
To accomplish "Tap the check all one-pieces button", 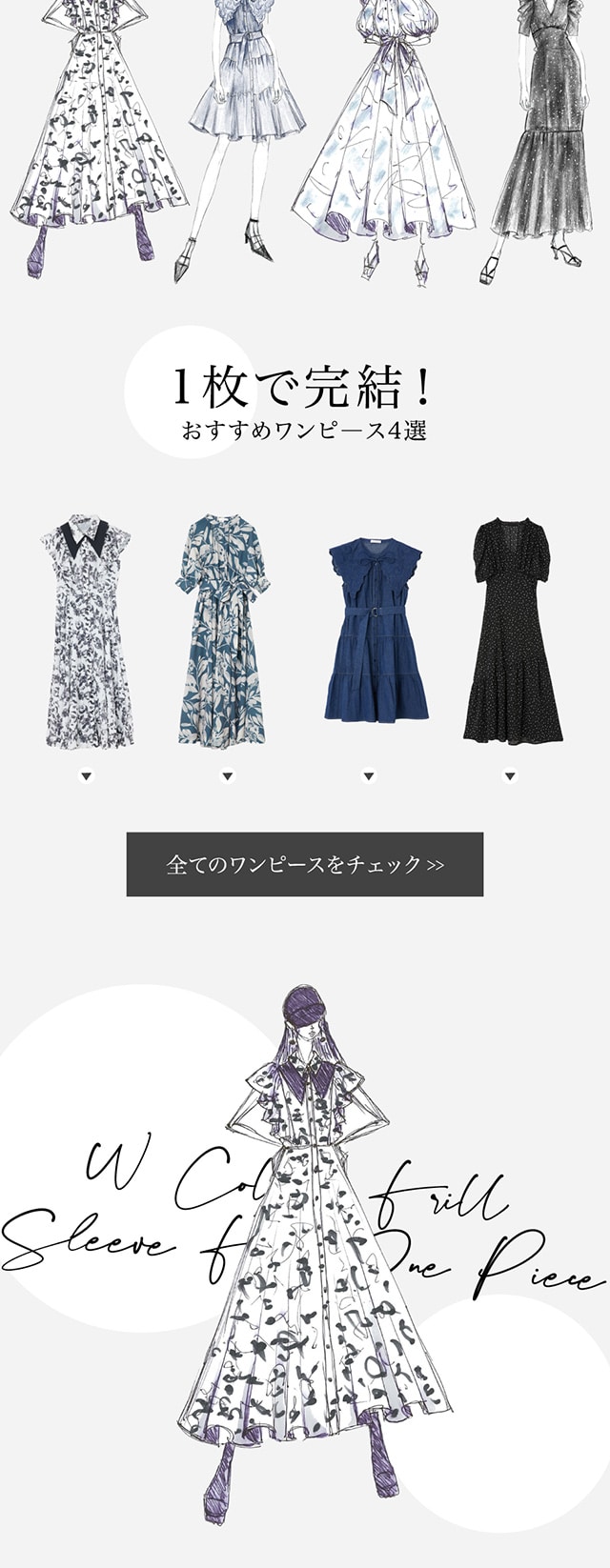I will (x=305, y=864).
